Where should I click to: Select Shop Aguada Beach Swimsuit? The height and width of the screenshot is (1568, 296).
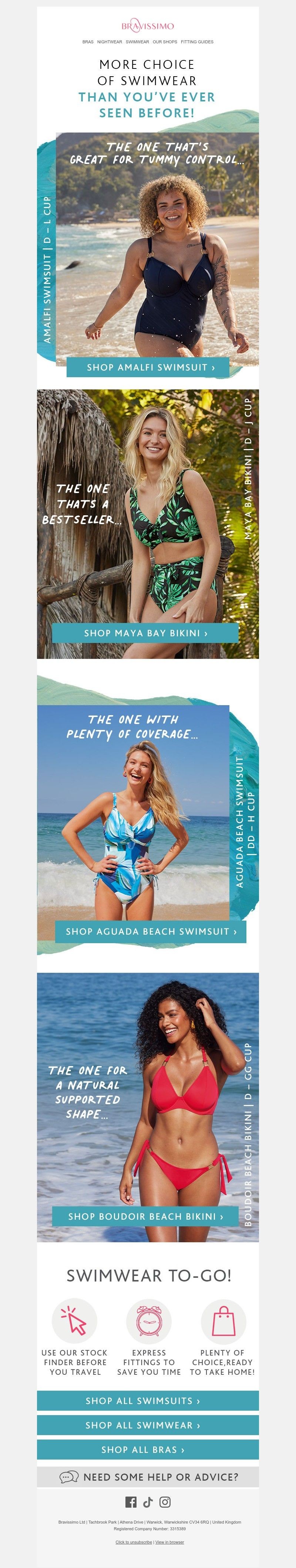click(x=151, y=931)
